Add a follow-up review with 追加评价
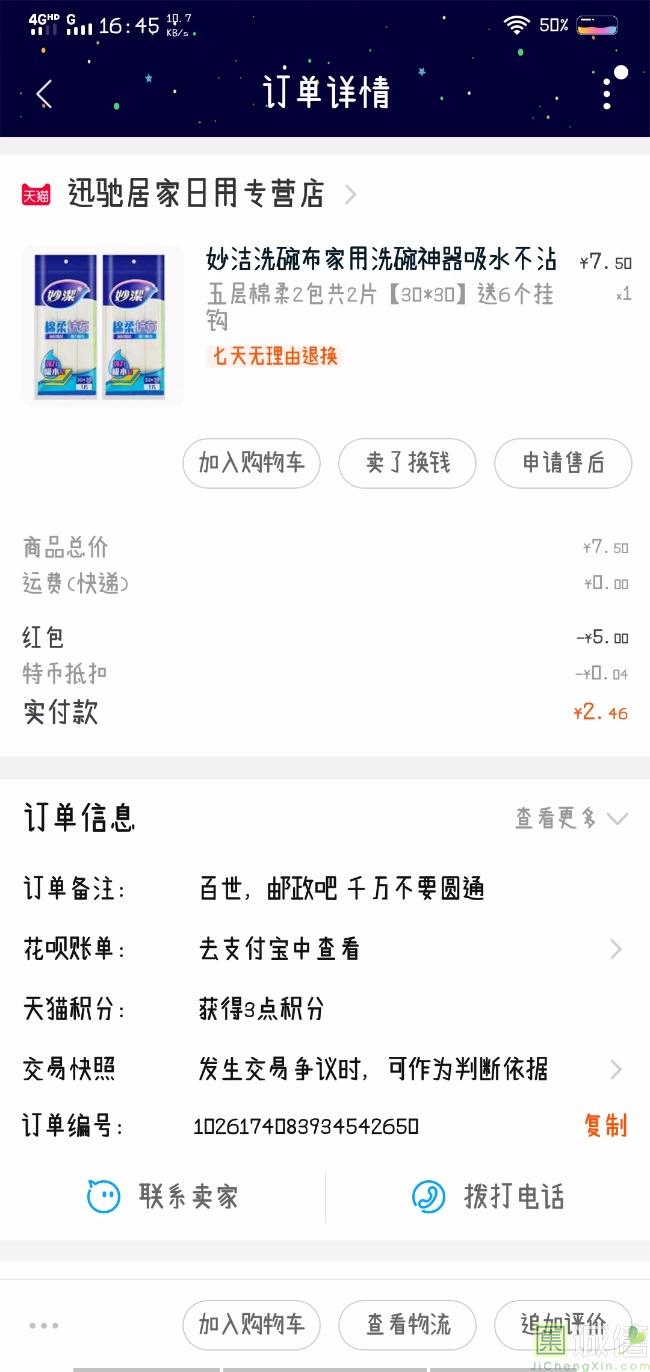 click(x=563, y=1325)
